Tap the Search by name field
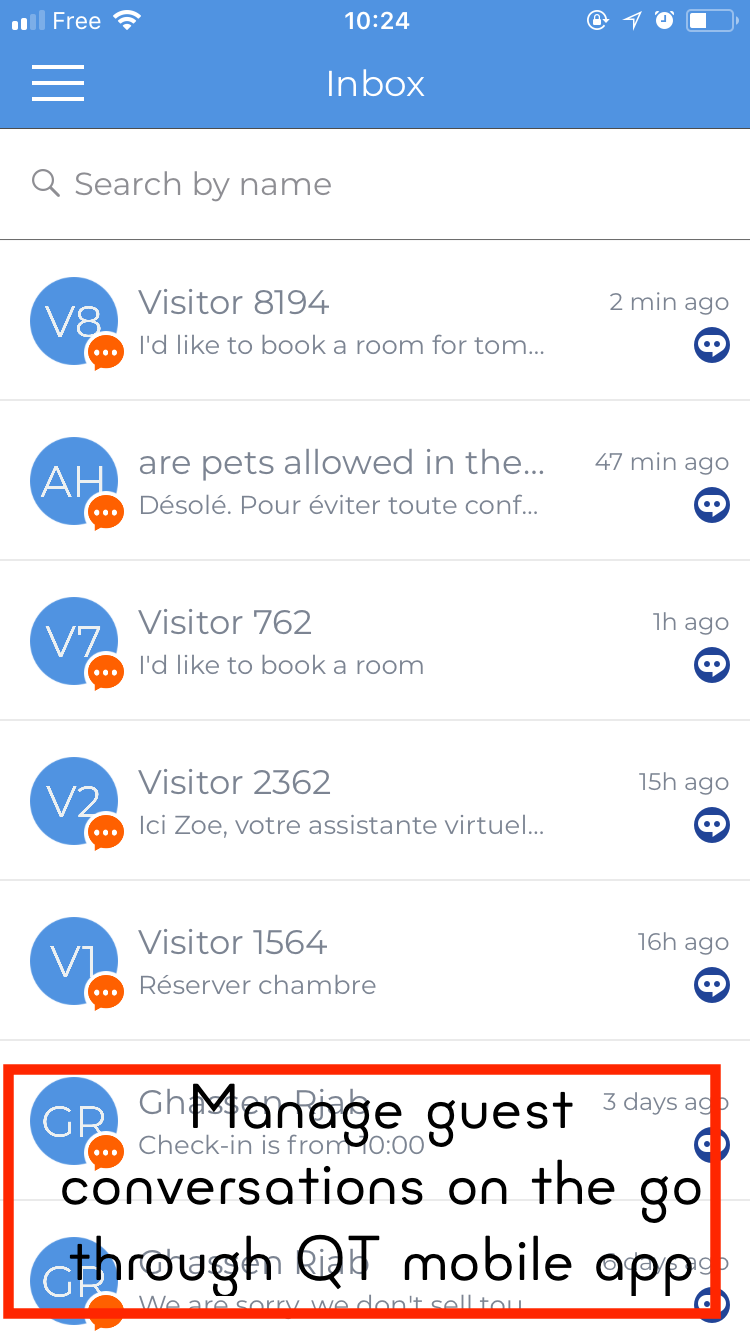The width and height of the screenshot is (750, 1334). (x=375, y=184)
